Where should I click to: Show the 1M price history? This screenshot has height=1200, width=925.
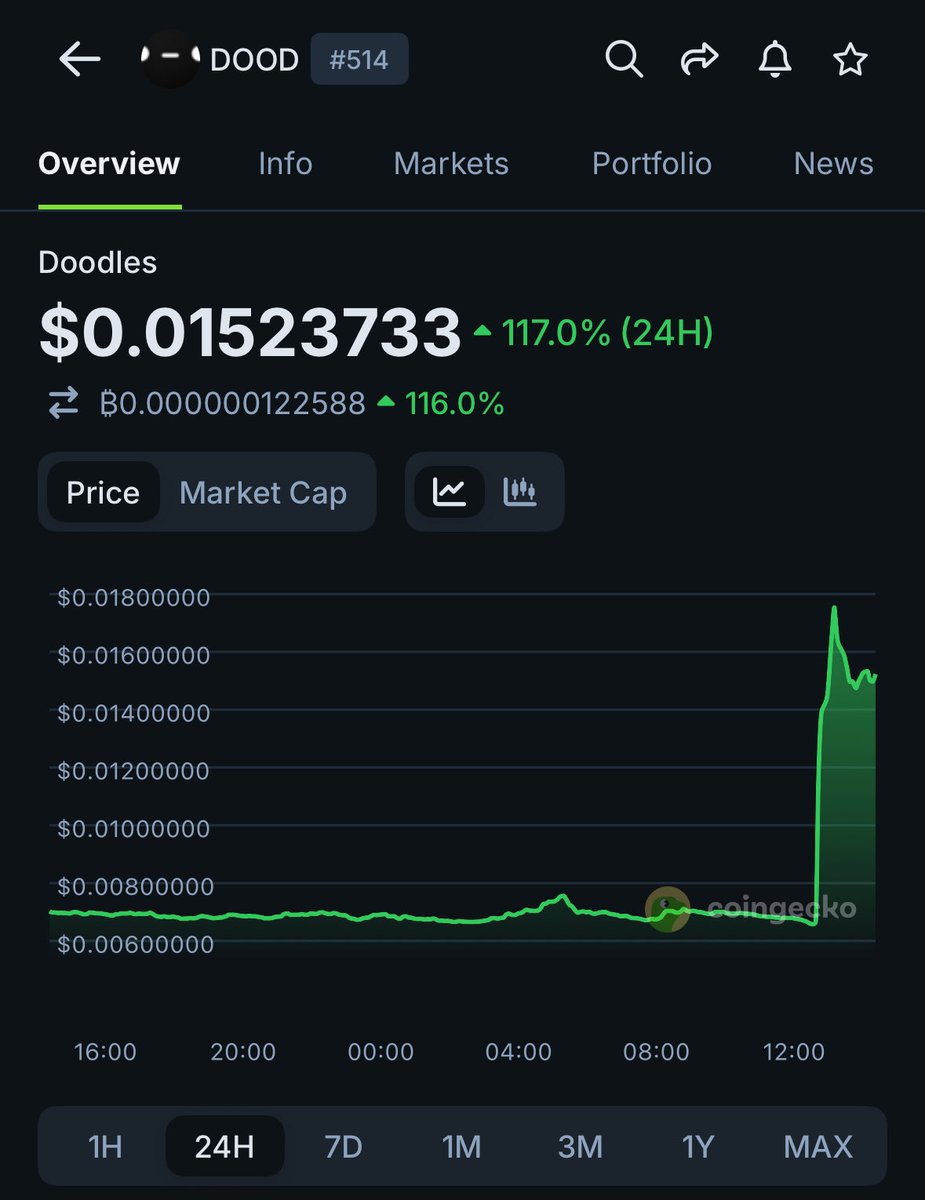click(461, 1146)
